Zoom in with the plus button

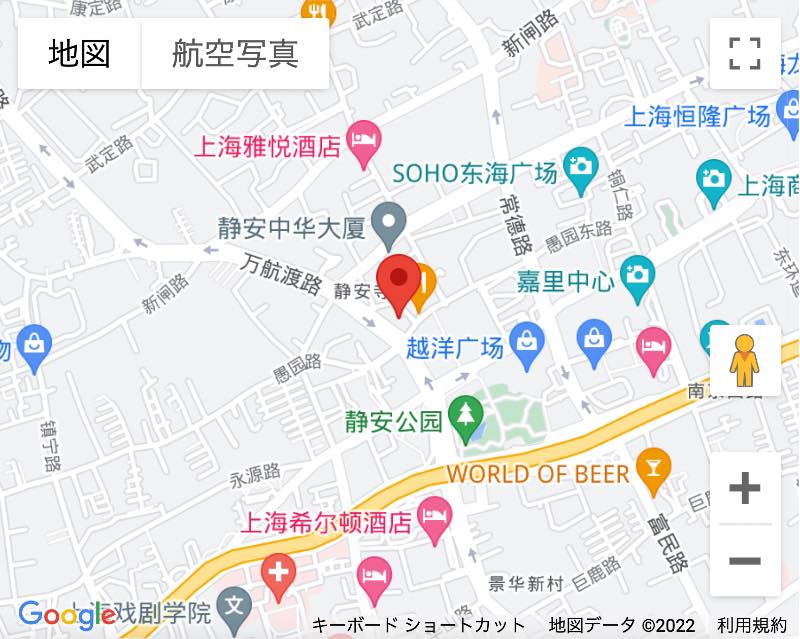(x=745, y=488)
